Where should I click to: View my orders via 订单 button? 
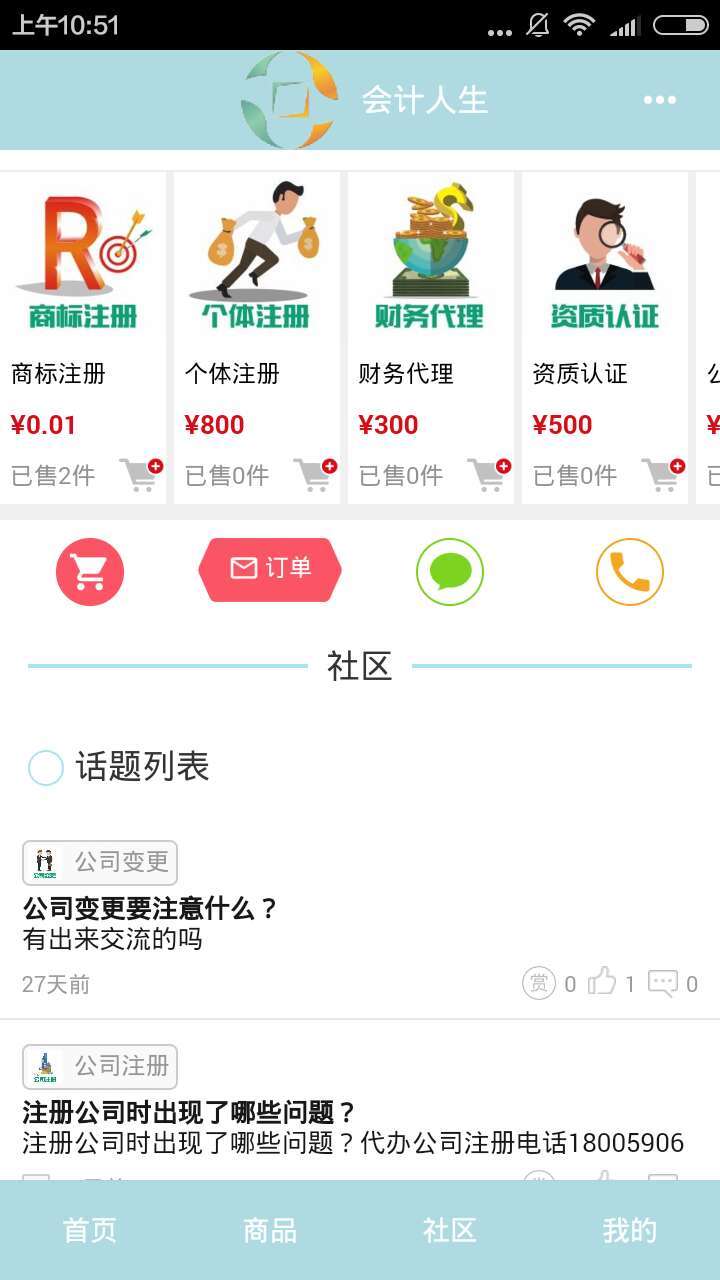pos(270,569)
